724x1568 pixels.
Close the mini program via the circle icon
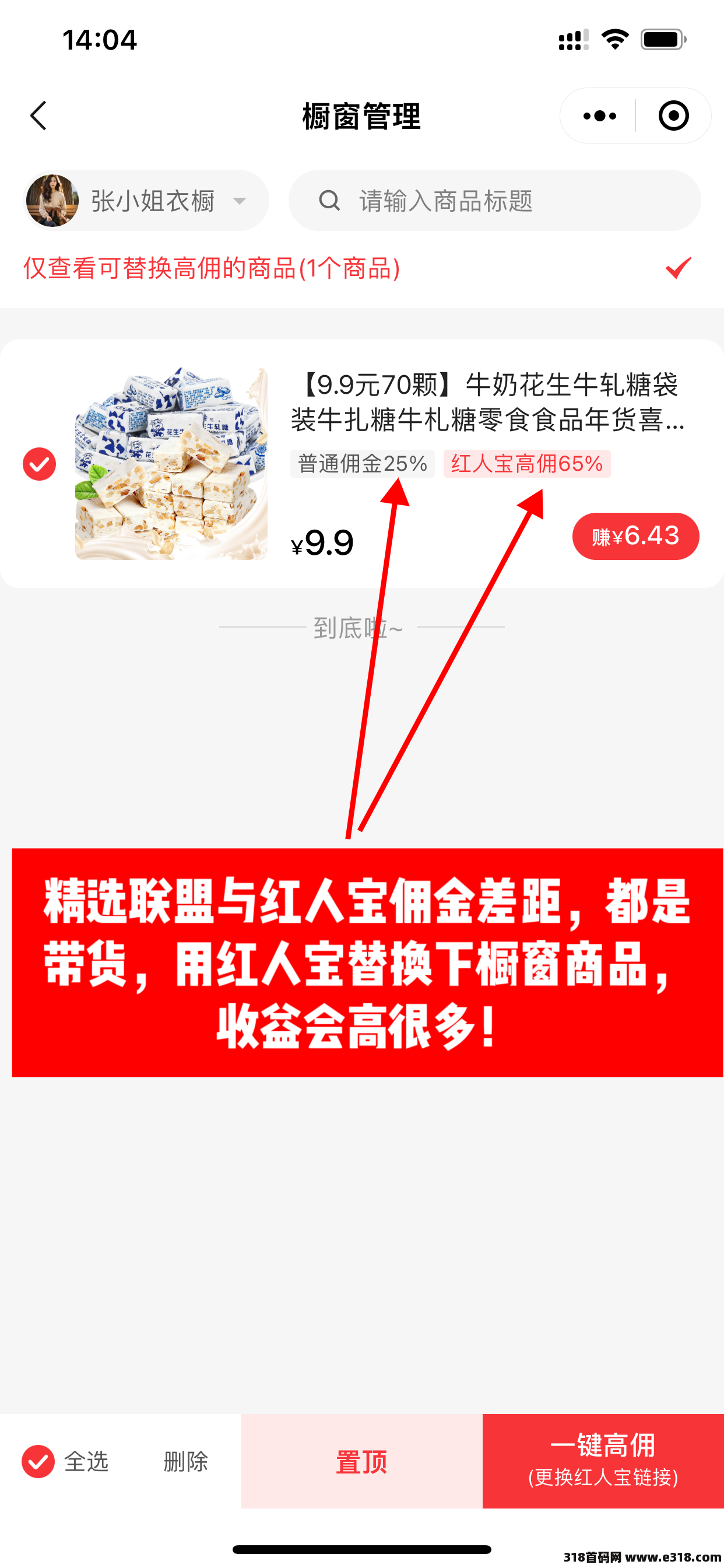(673, 116)
